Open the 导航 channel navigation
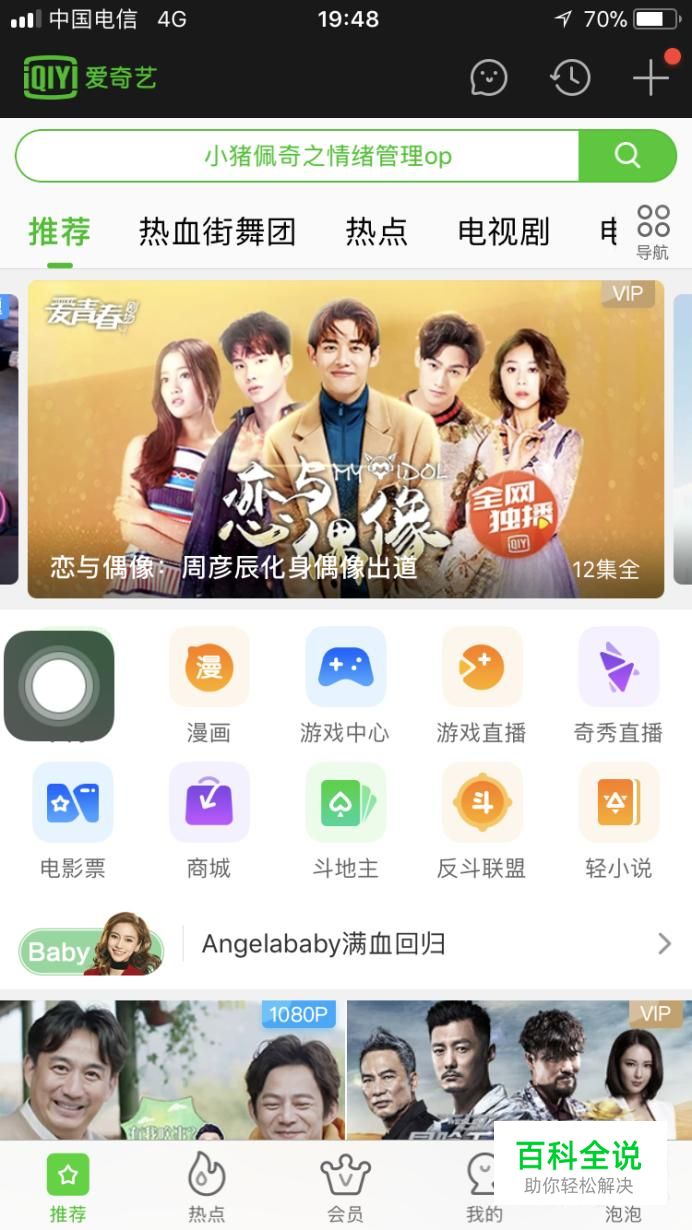The height and width of the screenshot is (1230, 692). tap(653, 232)
